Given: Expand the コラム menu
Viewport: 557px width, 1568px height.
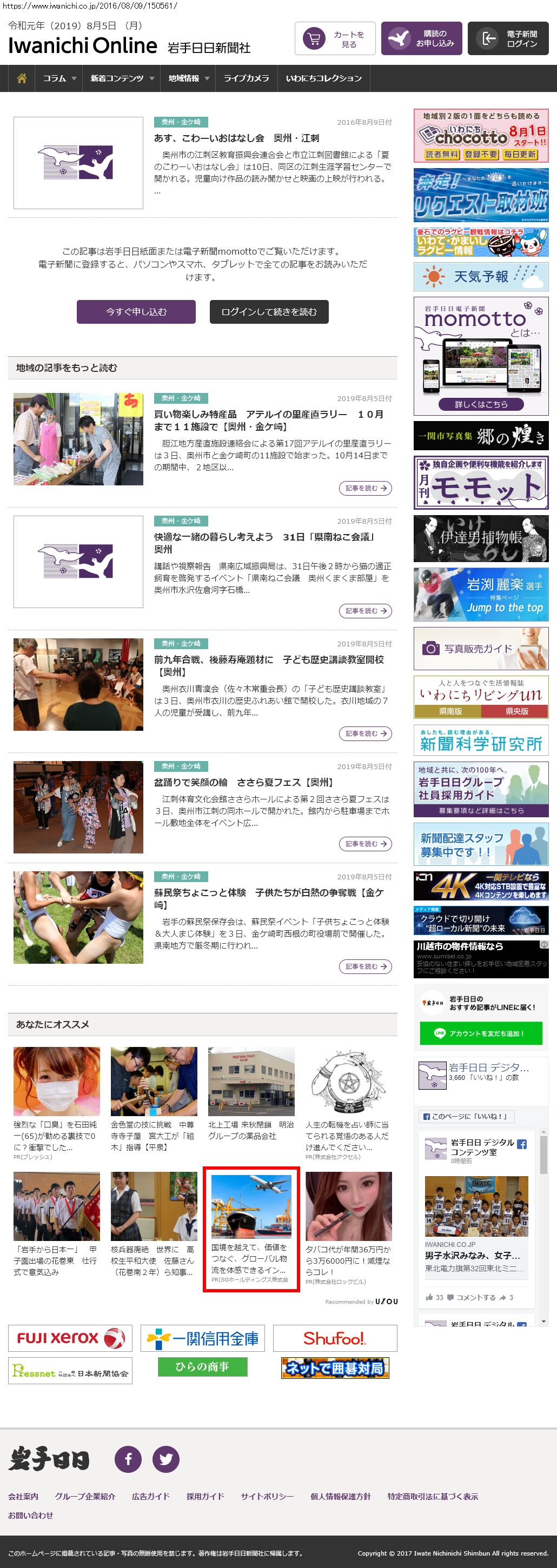Looking at the screenshot, I should pos(59,78).
